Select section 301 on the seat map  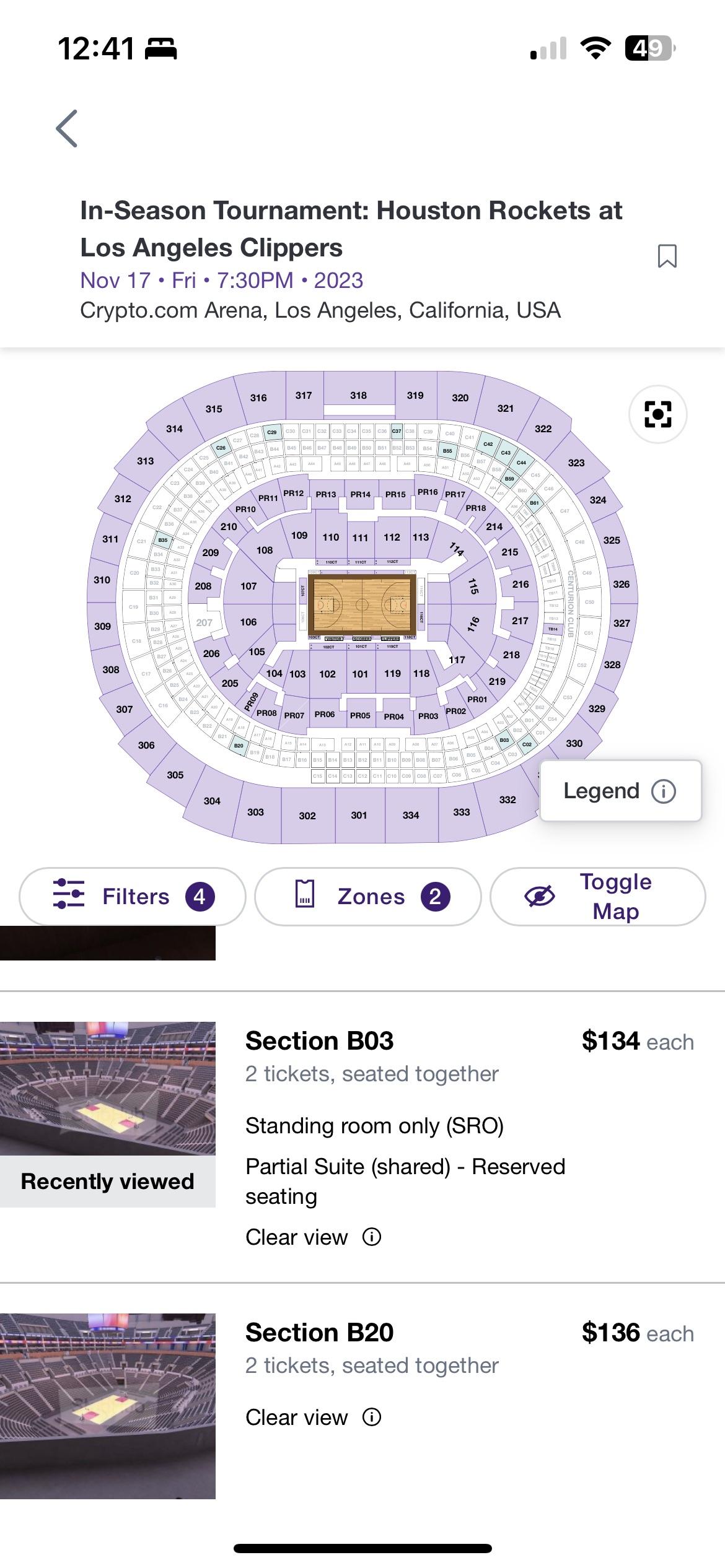tap(359, 815)
